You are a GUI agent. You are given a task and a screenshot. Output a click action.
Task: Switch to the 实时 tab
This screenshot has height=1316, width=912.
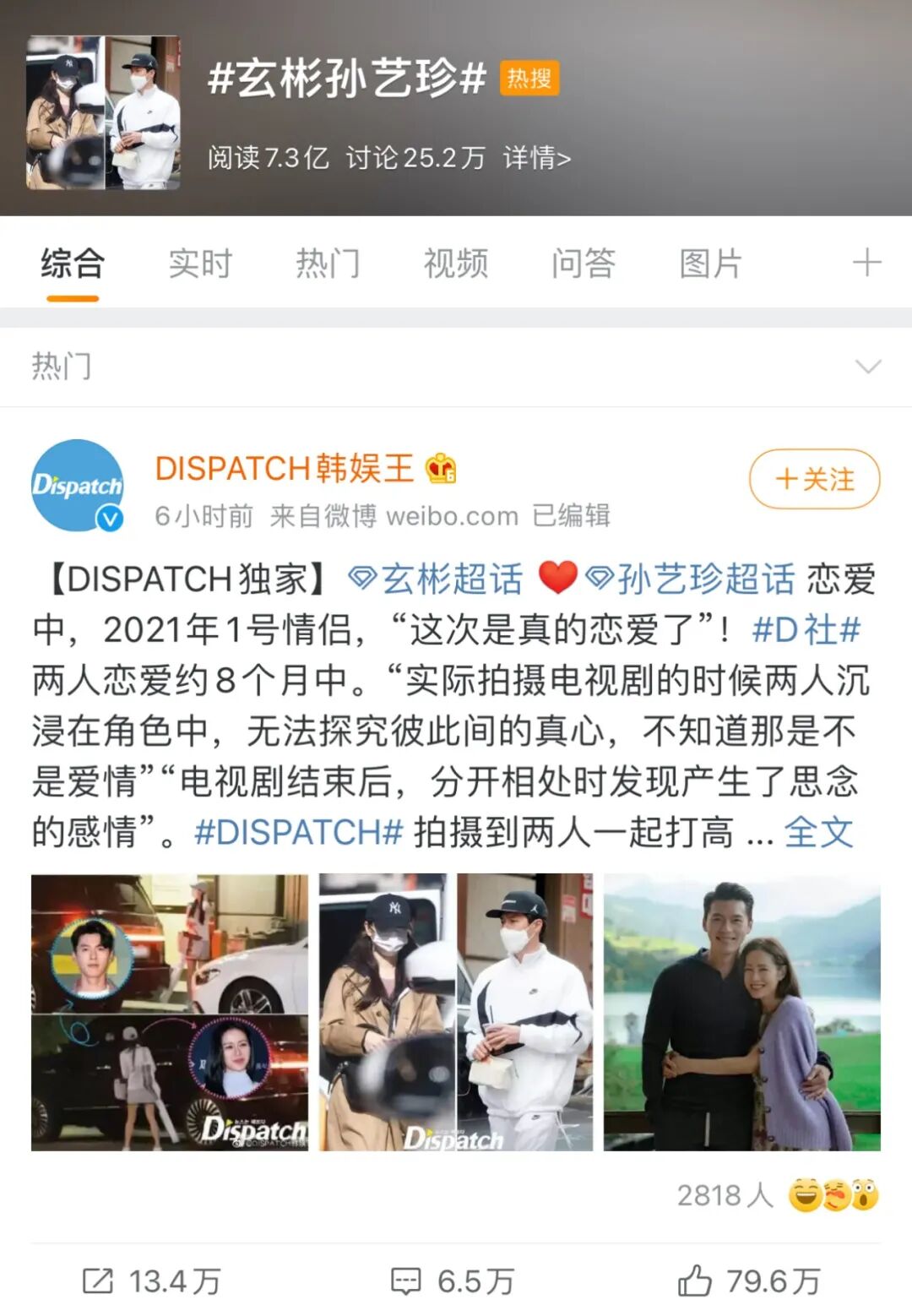point(200,264)
